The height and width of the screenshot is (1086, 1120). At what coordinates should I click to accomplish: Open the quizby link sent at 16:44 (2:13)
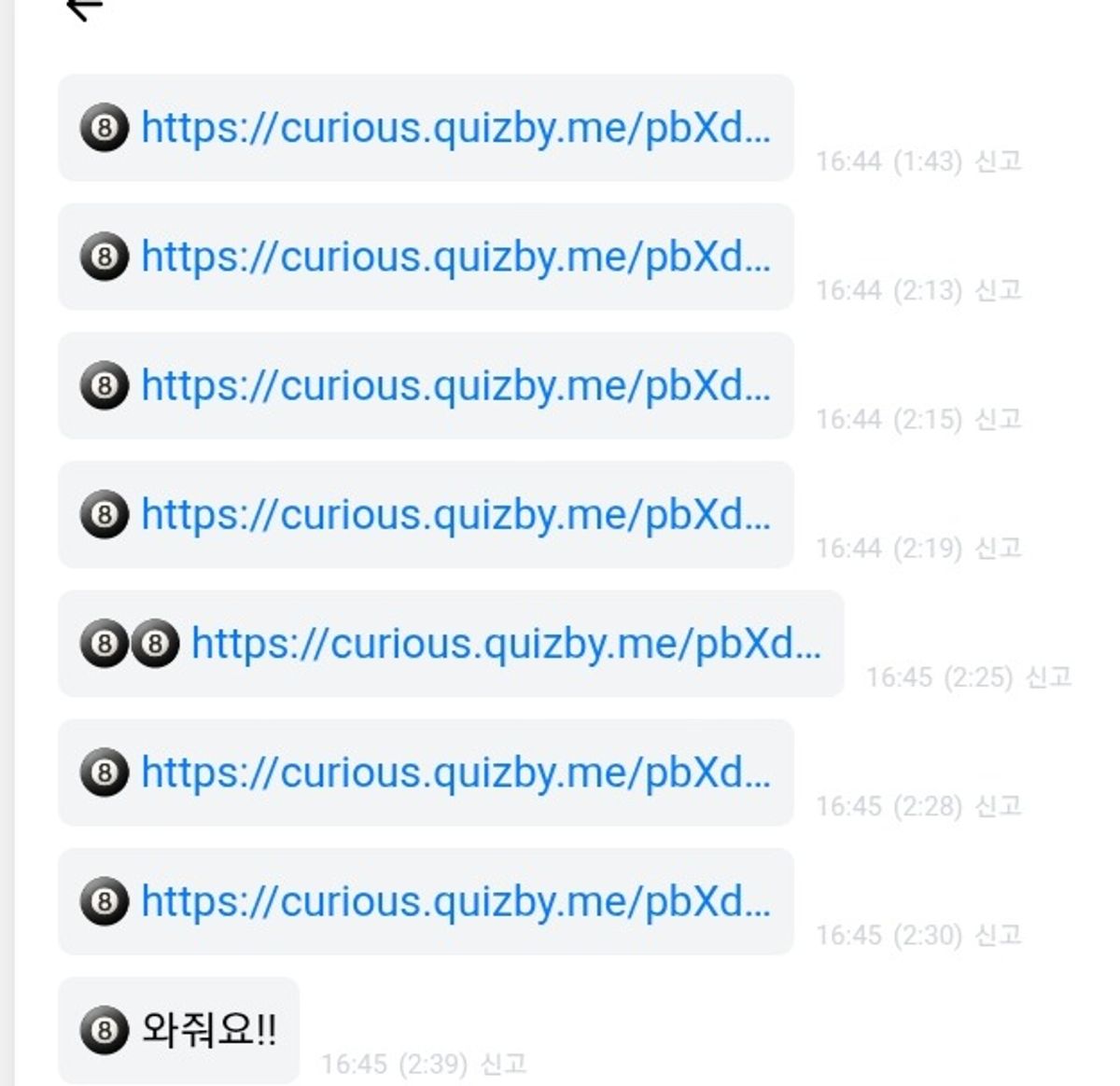click(455, 258)
